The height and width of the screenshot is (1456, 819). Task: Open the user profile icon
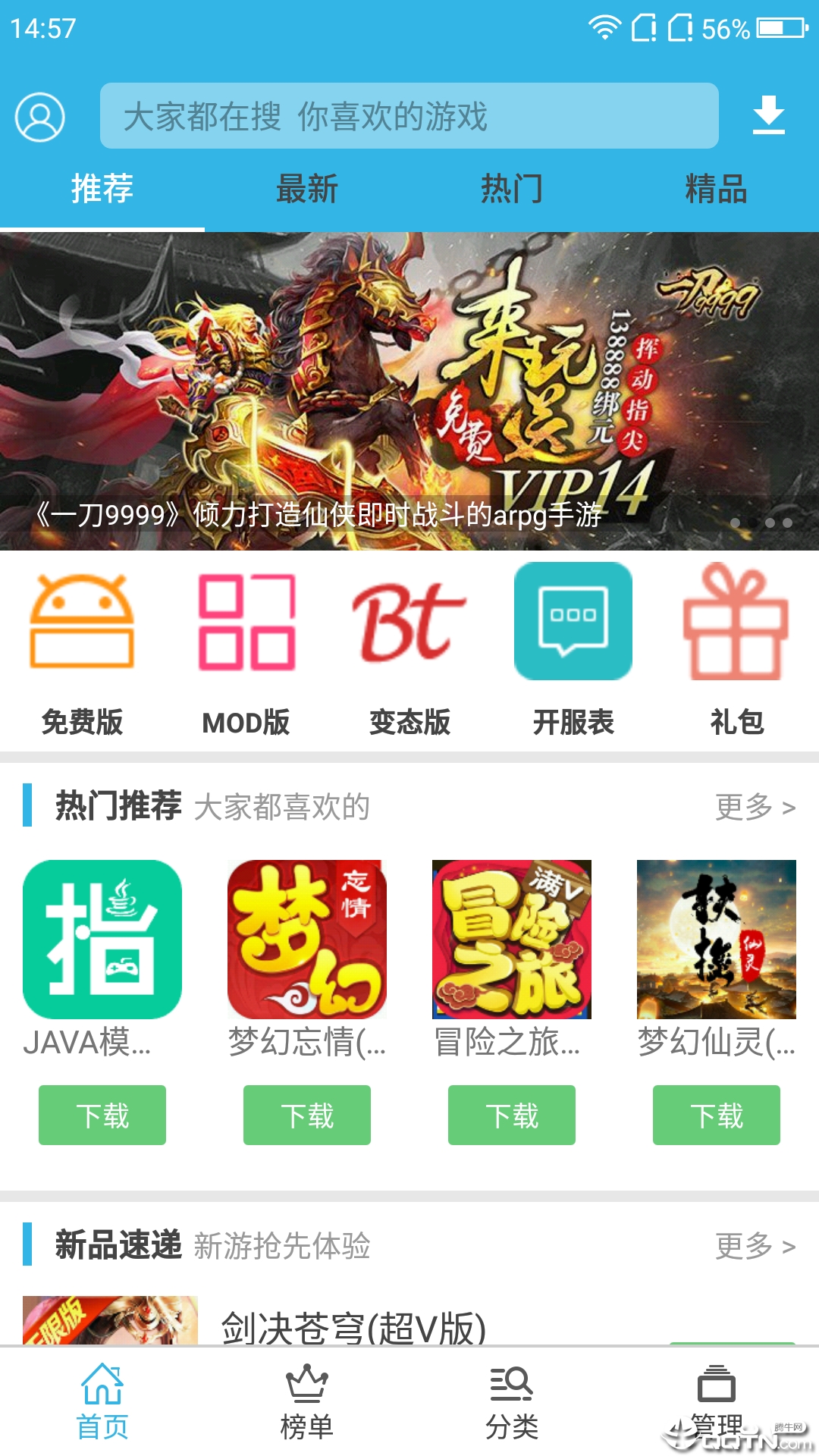pos(39,117)
